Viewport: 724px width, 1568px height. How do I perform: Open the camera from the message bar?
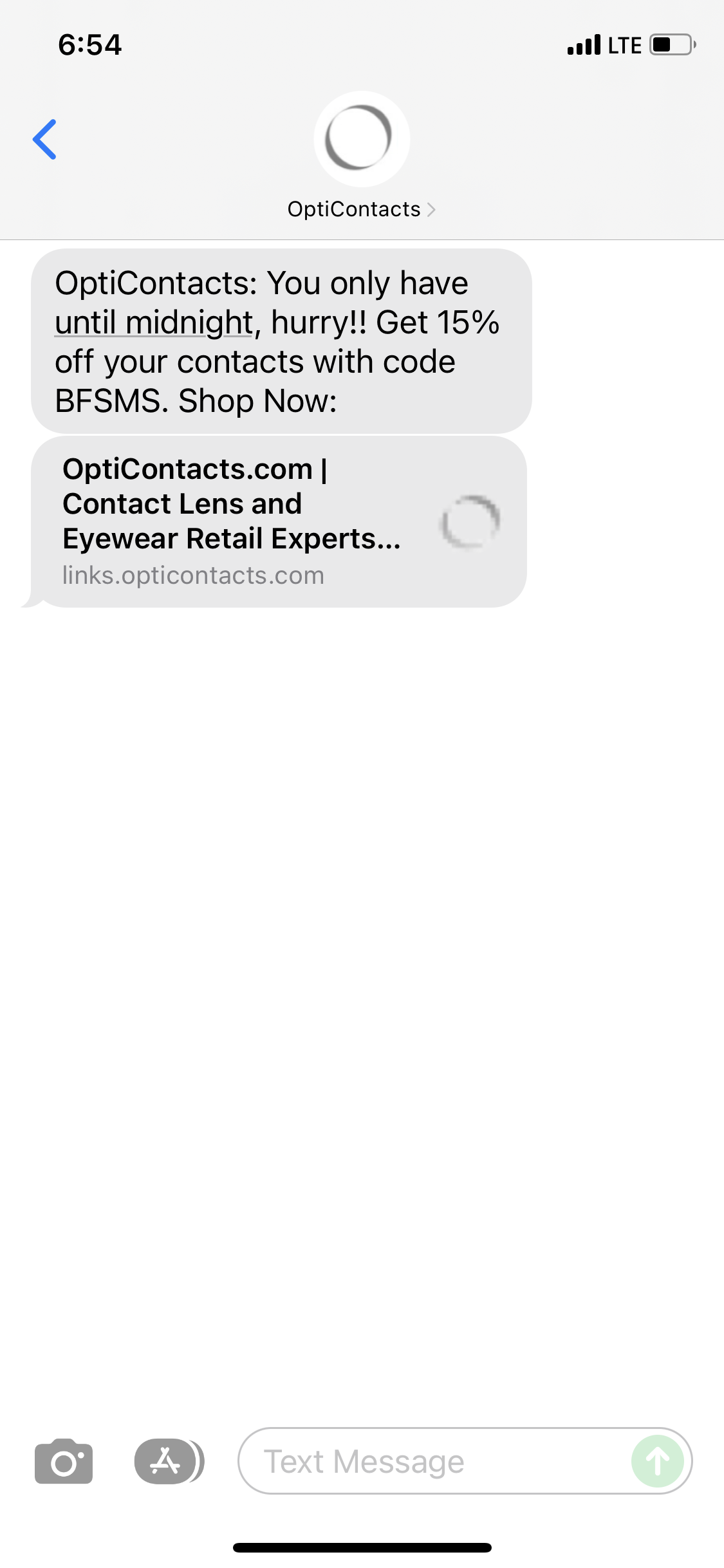(63, 1461)
